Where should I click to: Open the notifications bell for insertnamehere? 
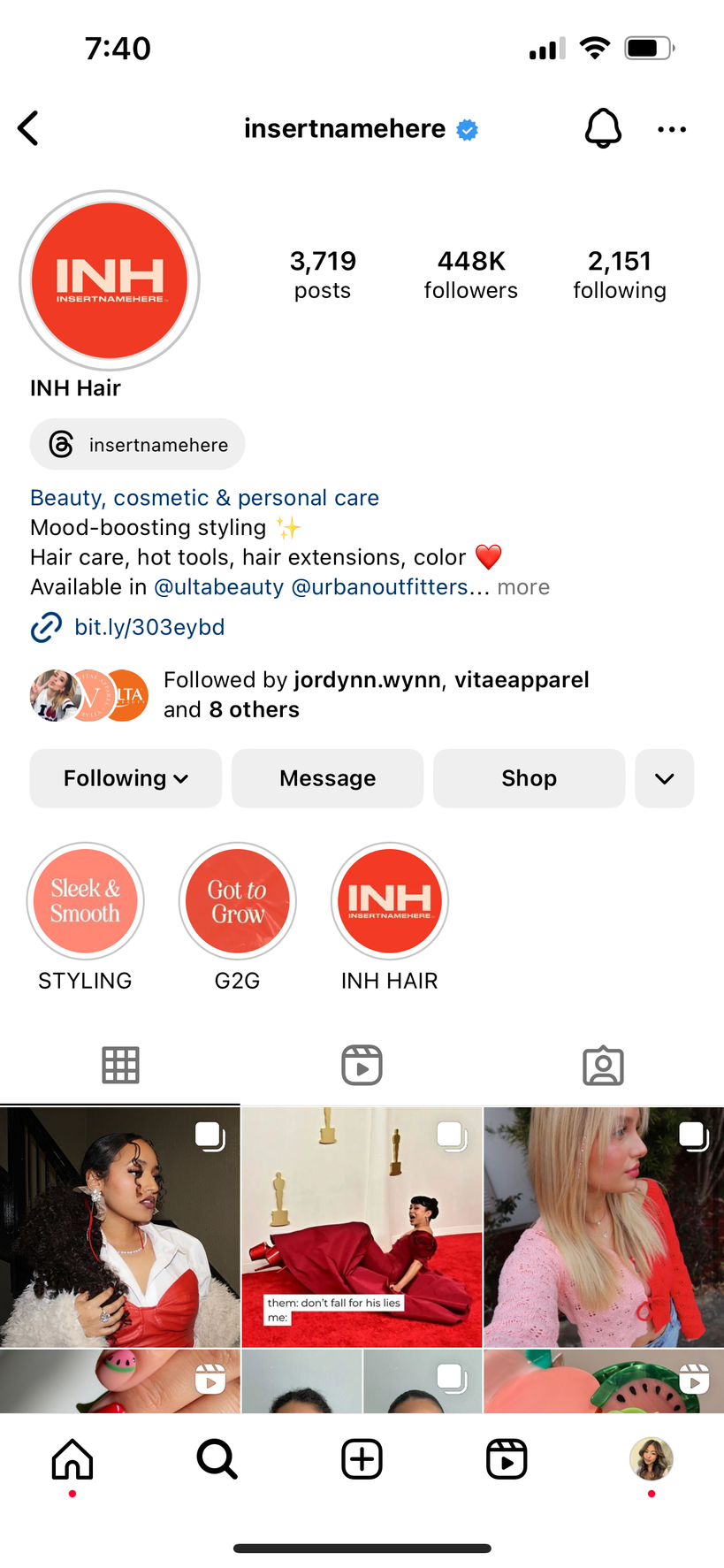pyautogui.click(x=603, y=129)
